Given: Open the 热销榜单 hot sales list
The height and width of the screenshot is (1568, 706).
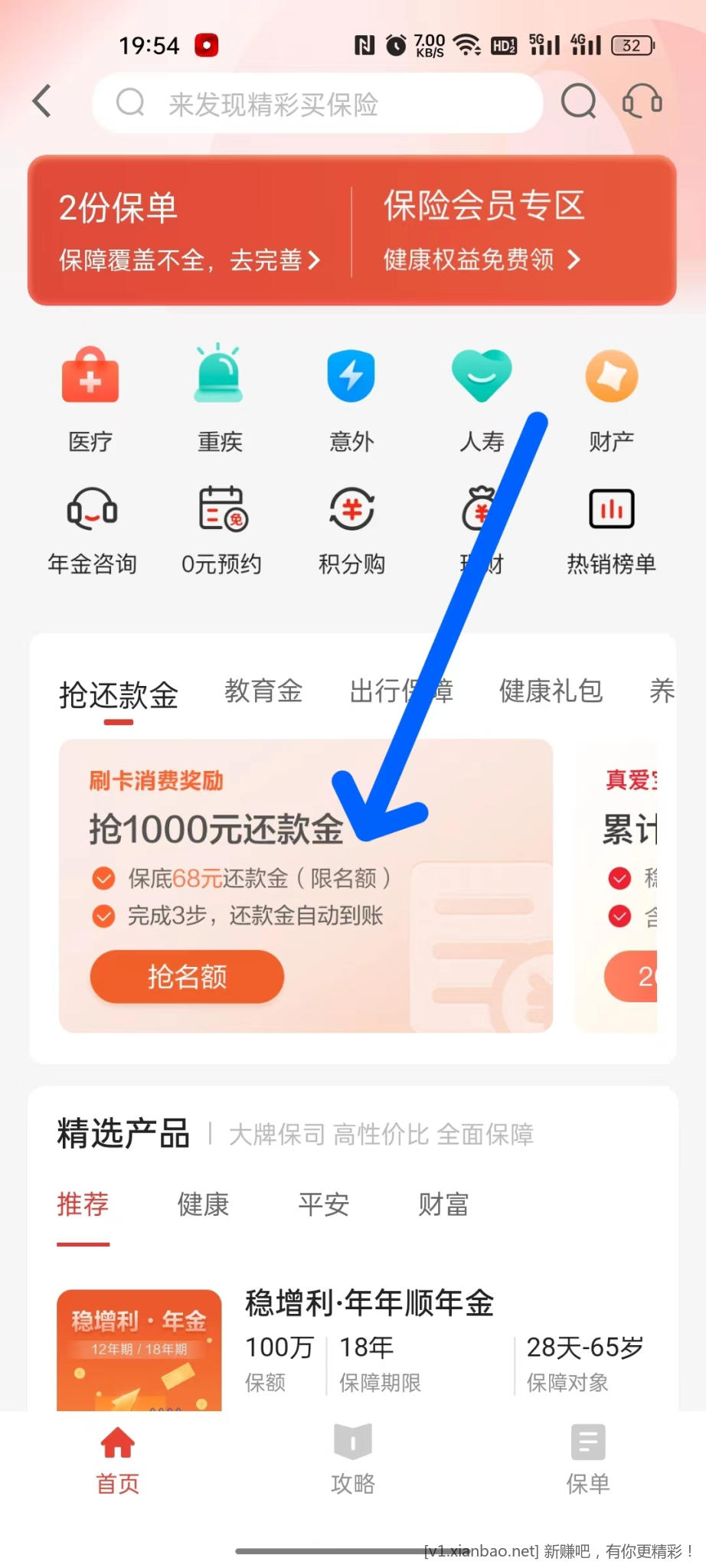Looking at the screenshot, I should [x=611, y=530].
